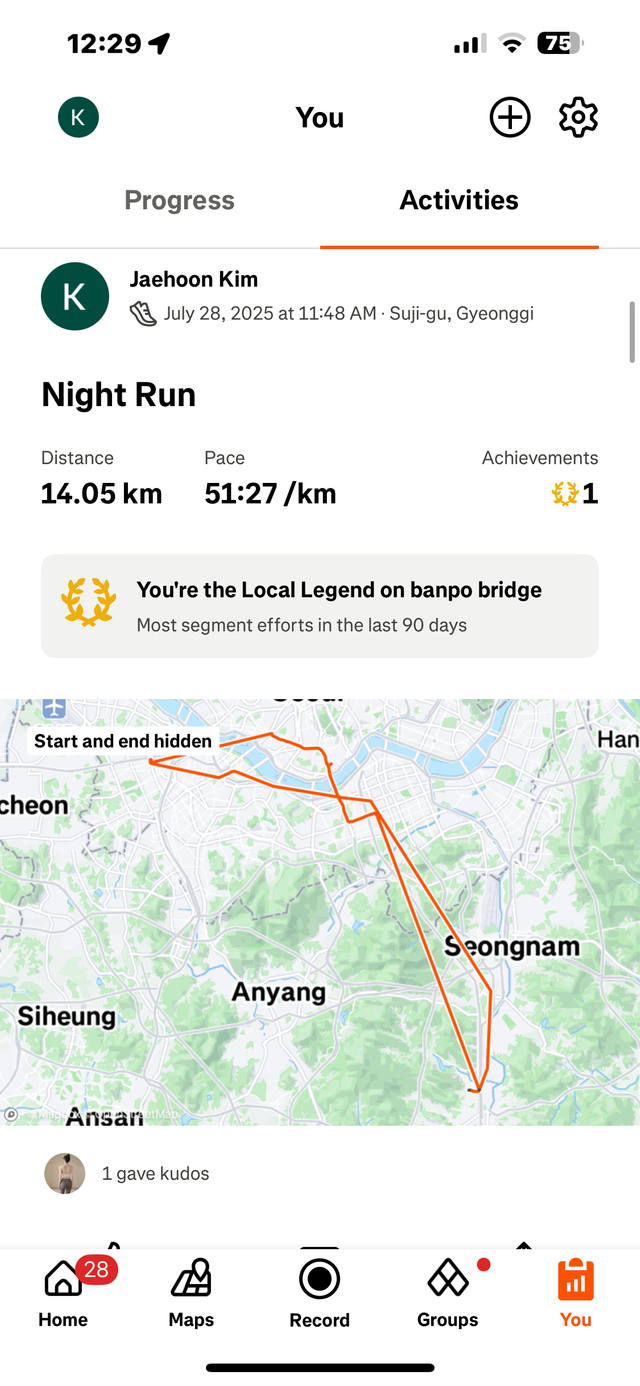Open the Night Run route map
Image resolution: width=640 pixels, height=1386 pixels.
click(320, 912)
